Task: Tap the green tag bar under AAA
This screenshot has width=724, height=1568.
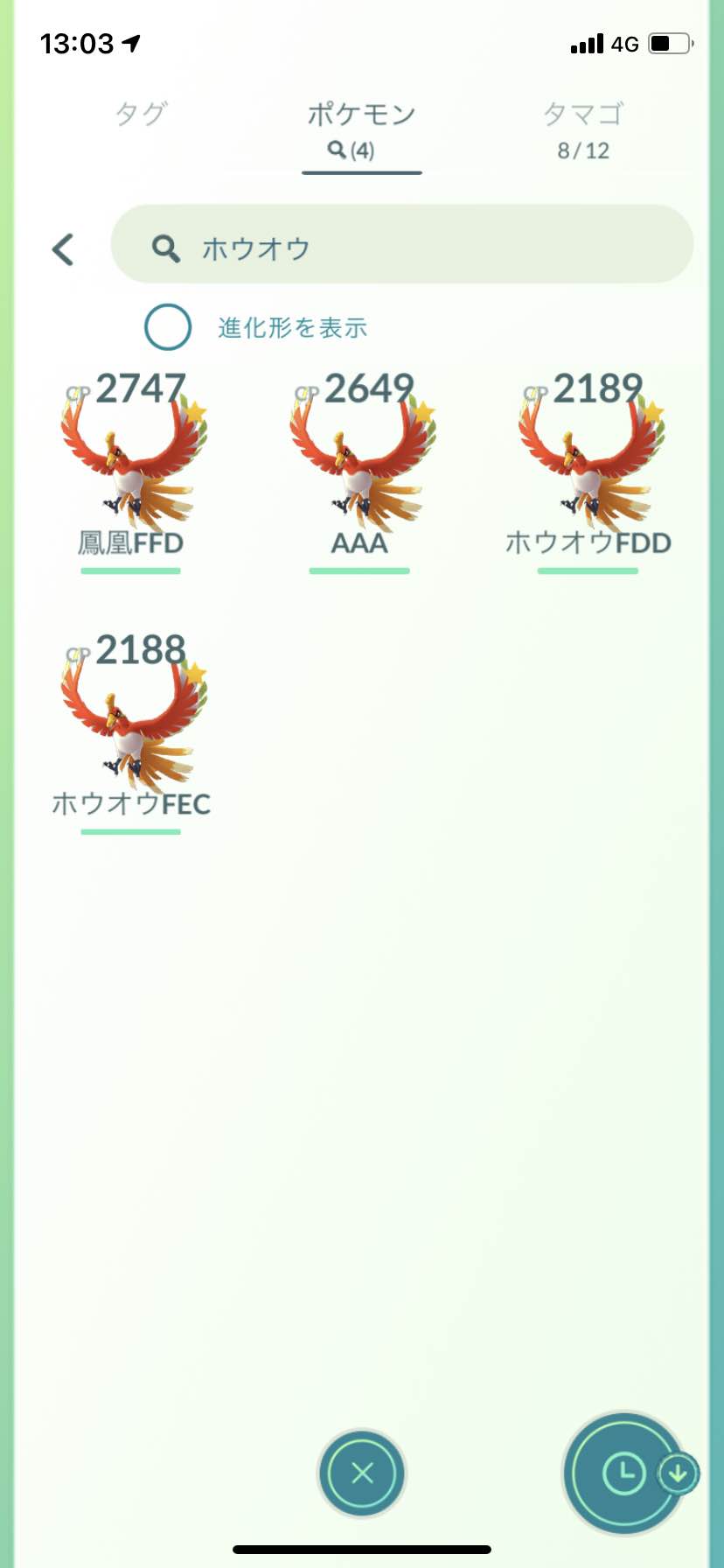Action: pos(360,570)
